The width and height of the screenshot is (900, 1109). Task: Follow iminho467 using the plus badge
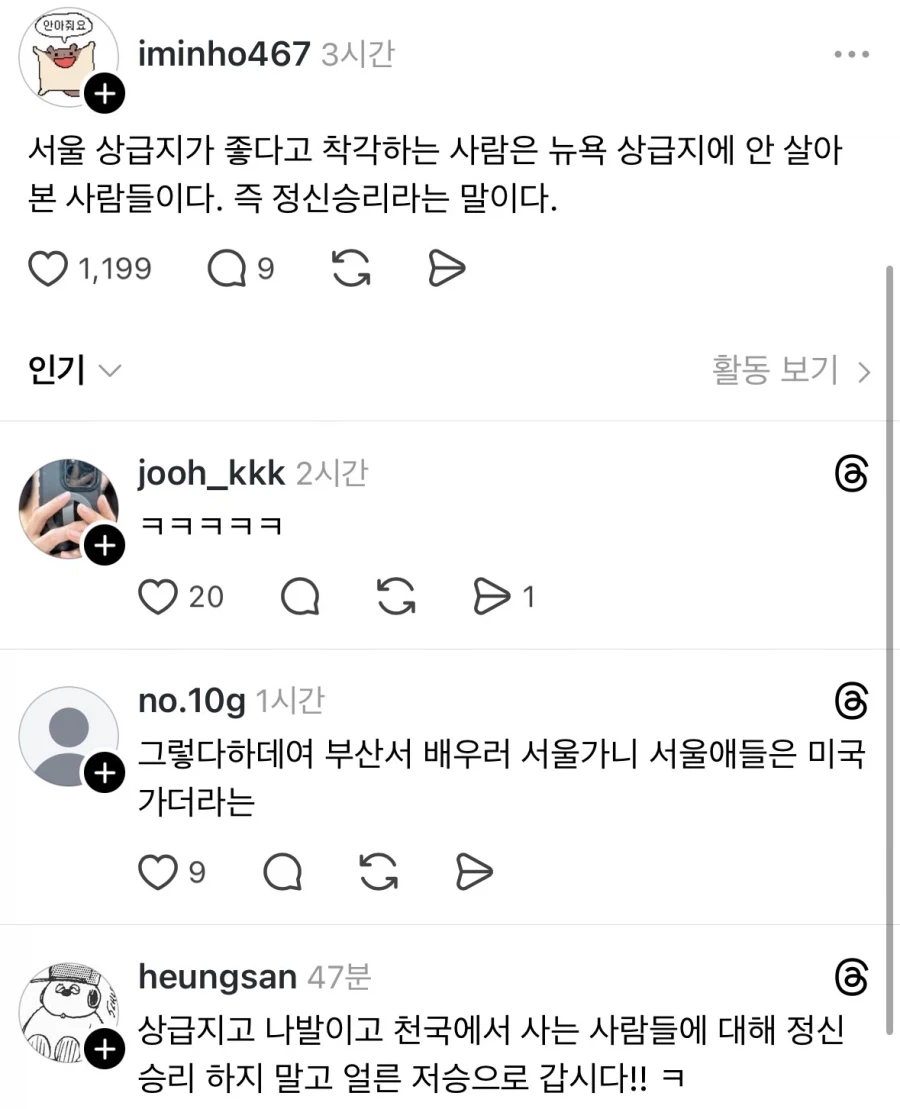pos(104,94)
